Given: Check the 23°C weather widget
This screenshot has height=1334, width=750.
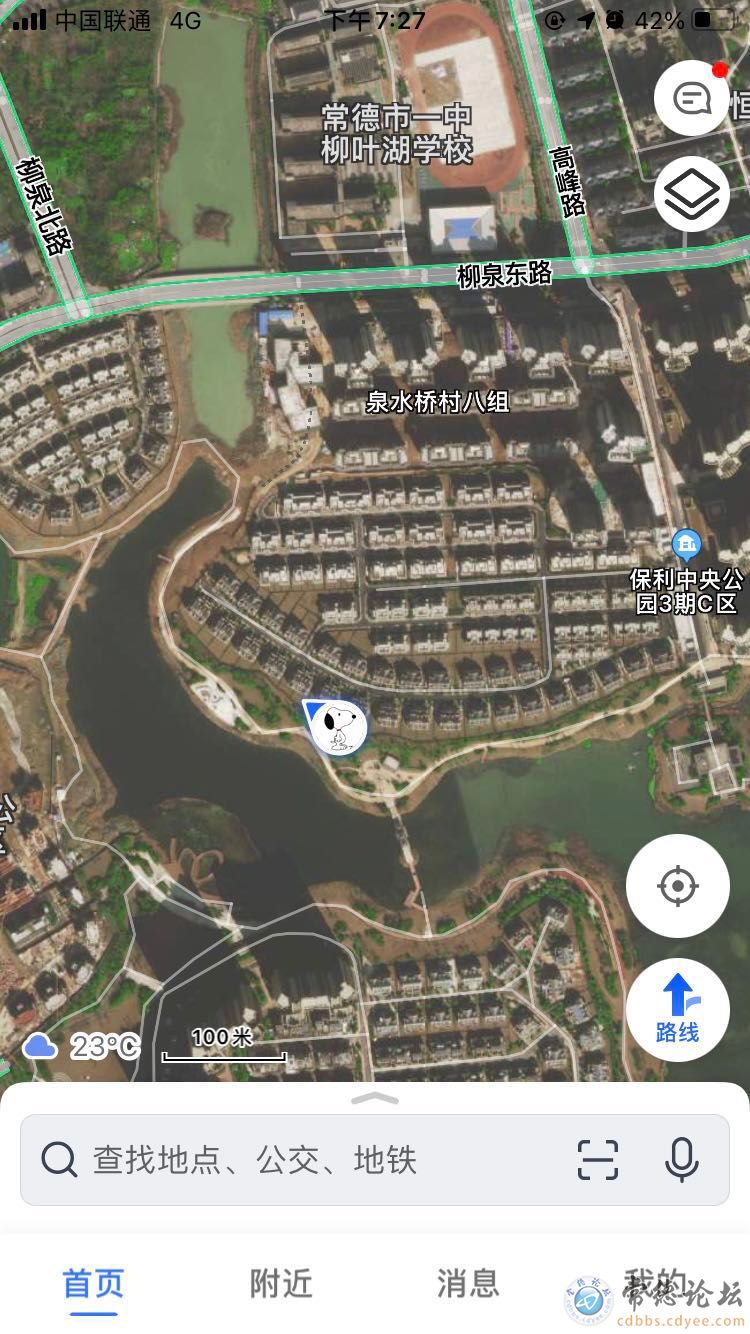Looking at the screenshot, I should pos(82,1047).
